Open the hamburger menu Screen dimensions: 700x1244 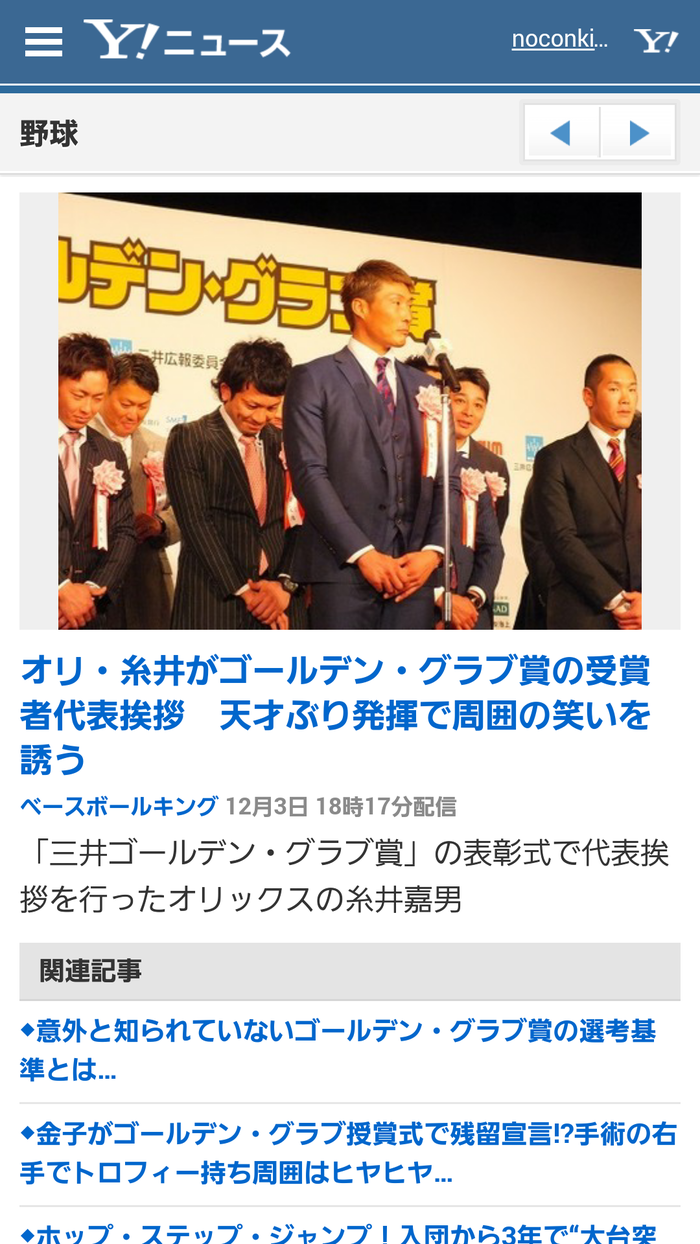click(43, 42)
